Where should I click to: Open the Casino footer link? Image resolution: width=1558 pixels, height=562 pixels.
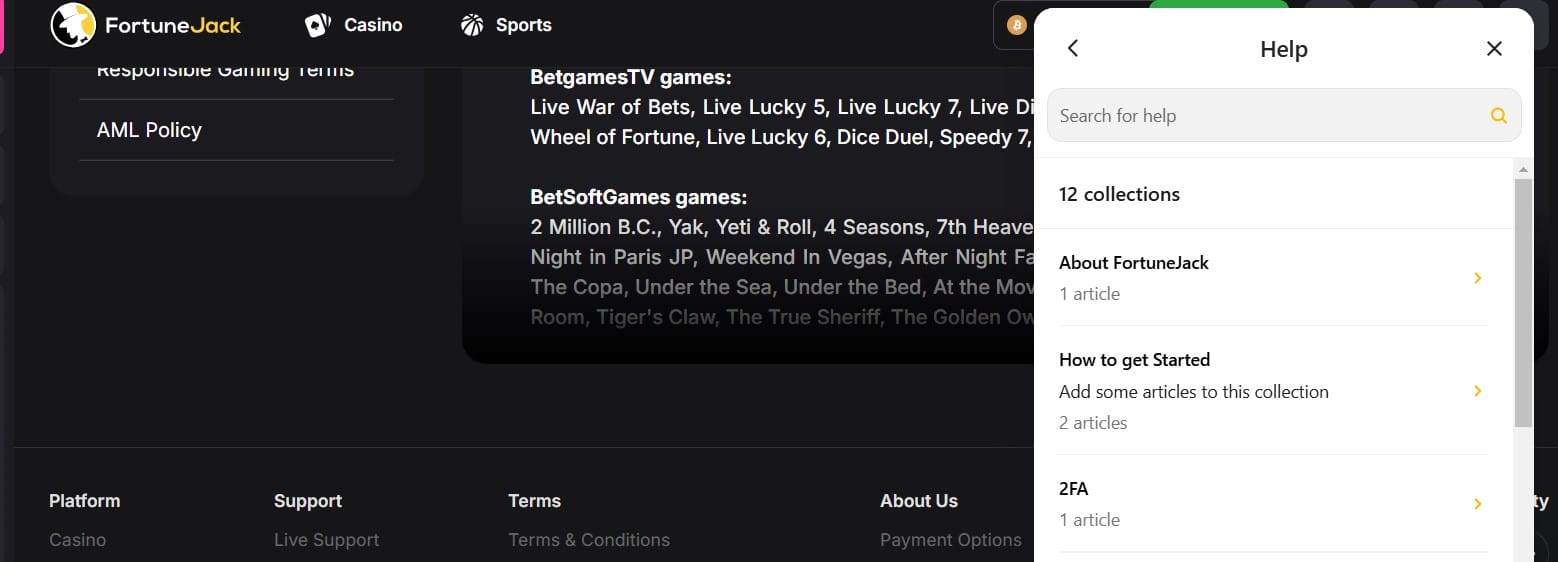(77, 540)
